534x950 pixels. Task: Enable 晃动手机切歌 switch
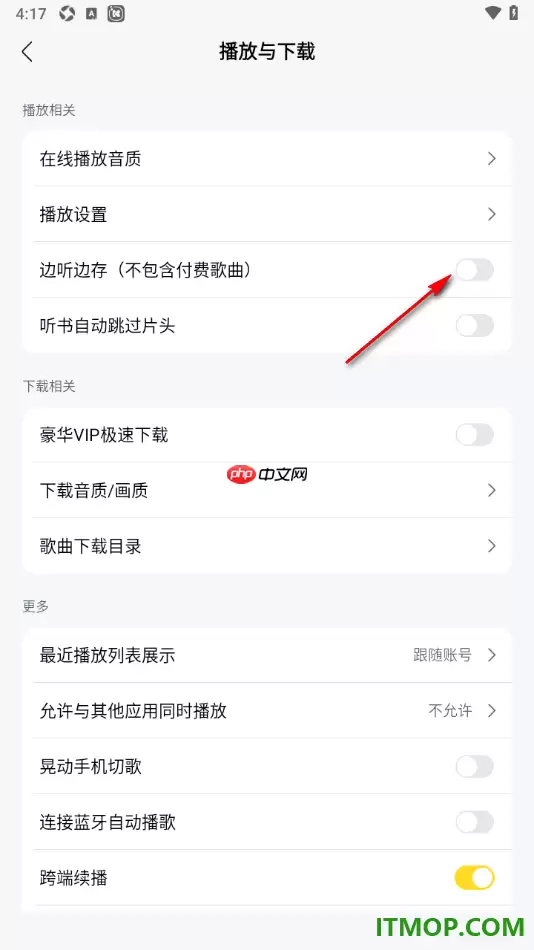point(475,766)
